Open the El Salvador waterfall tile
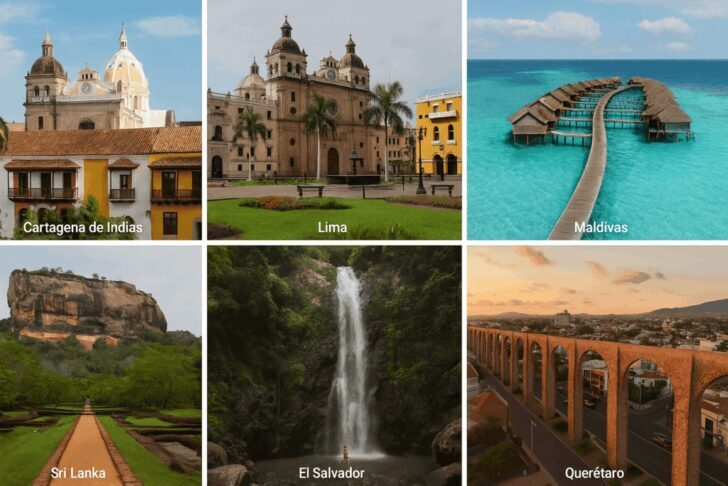Screen dimensions: 728x486 tap(334, 365)
